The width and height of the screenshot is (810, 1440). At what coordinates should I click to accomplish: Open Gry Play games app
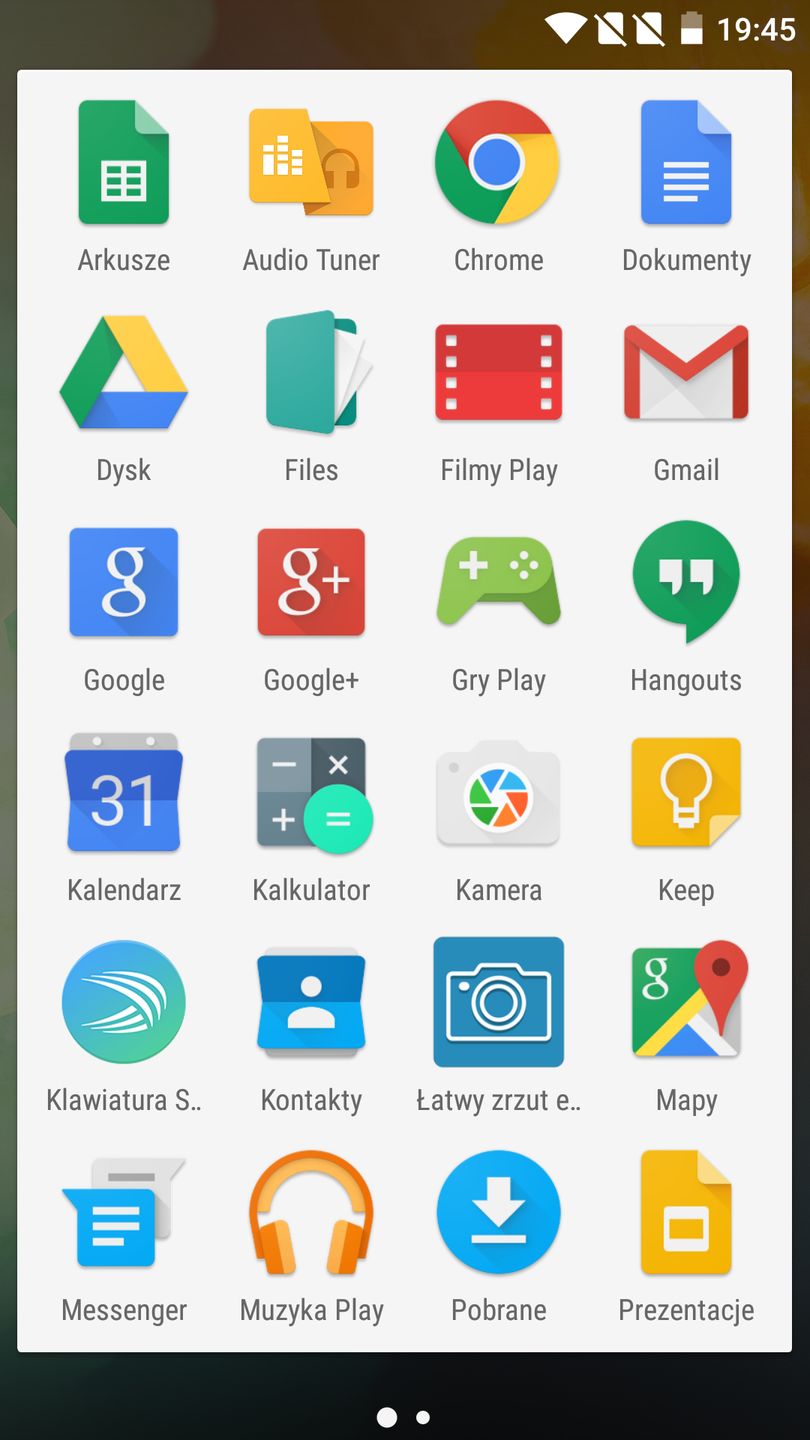click(498, 583)
